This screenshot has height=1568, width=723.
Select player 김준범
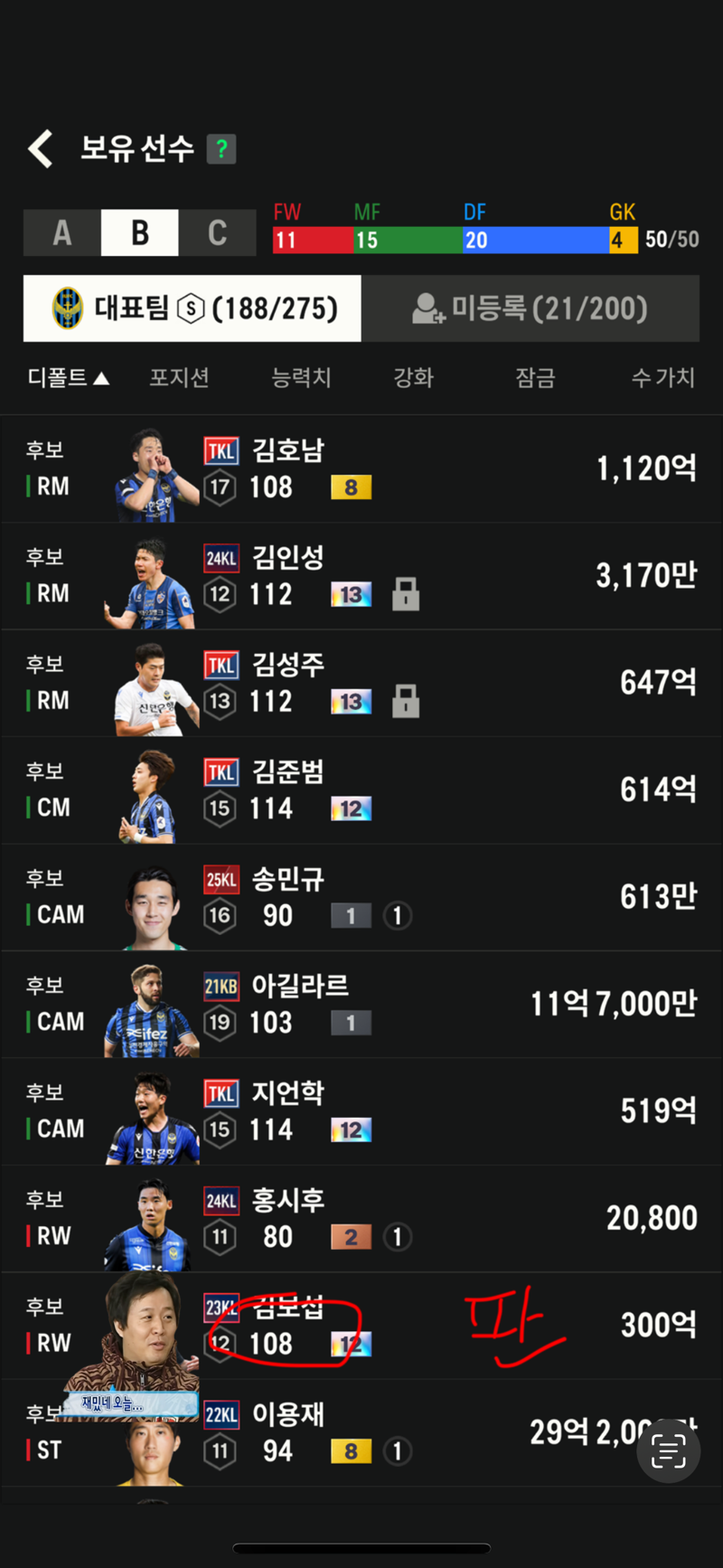click(361, 790)
